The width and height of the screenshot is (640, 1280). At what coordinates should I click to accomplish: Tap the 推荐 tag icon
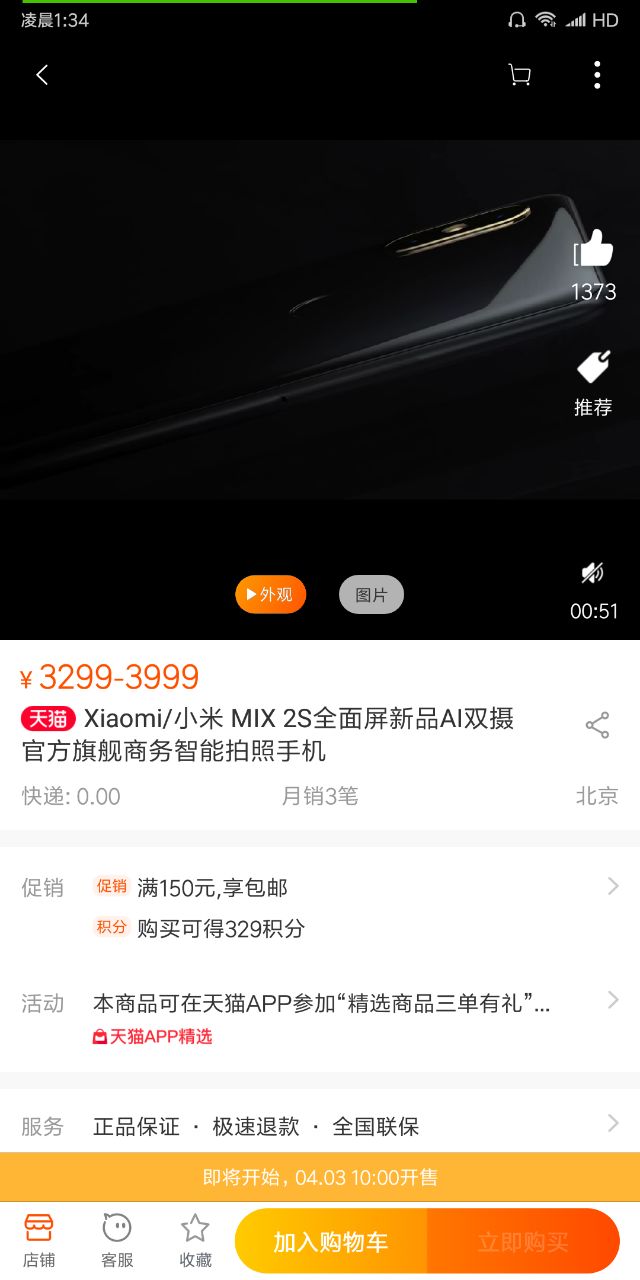[x=593, y=368]
